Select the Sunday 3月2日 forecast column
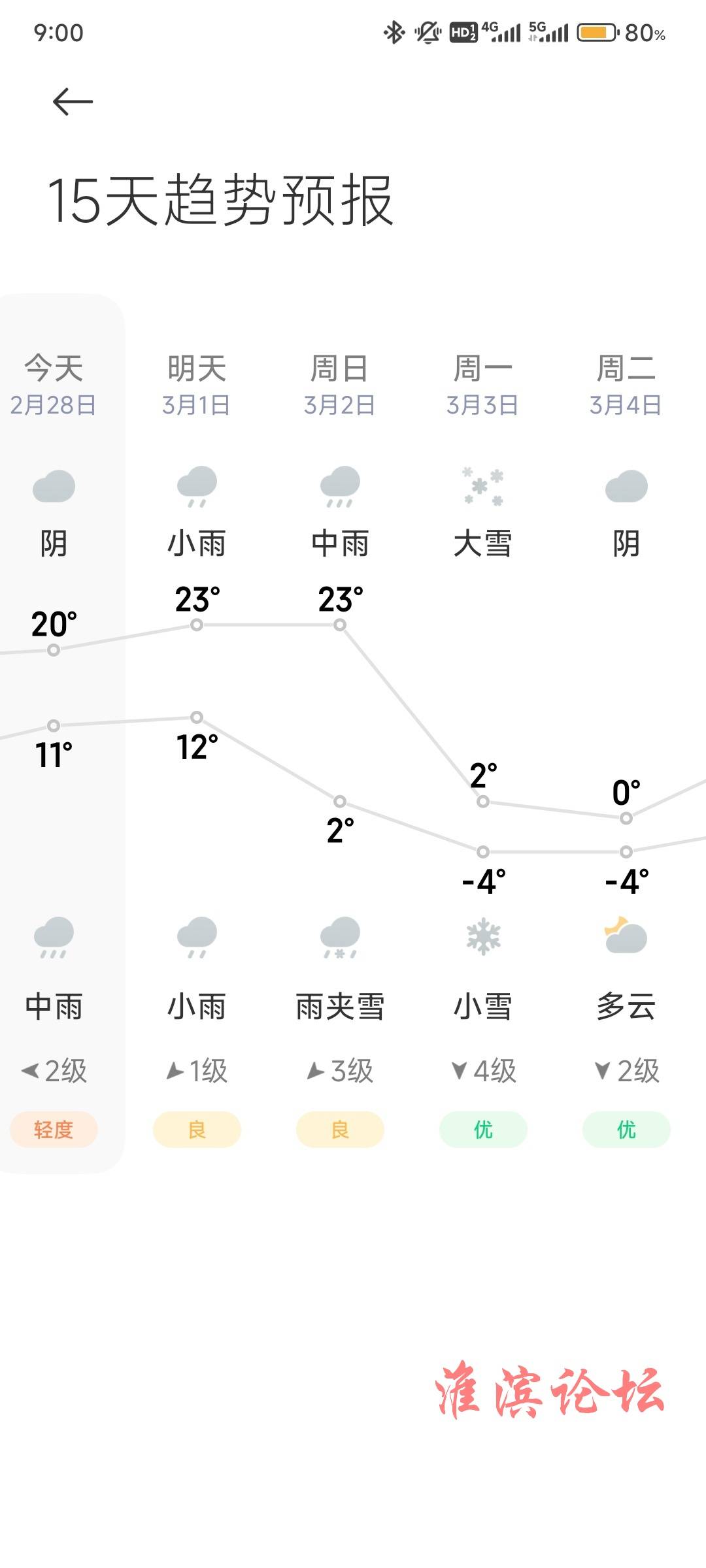The height and width of the screenshot is (1568, 706). pos(340,733)
